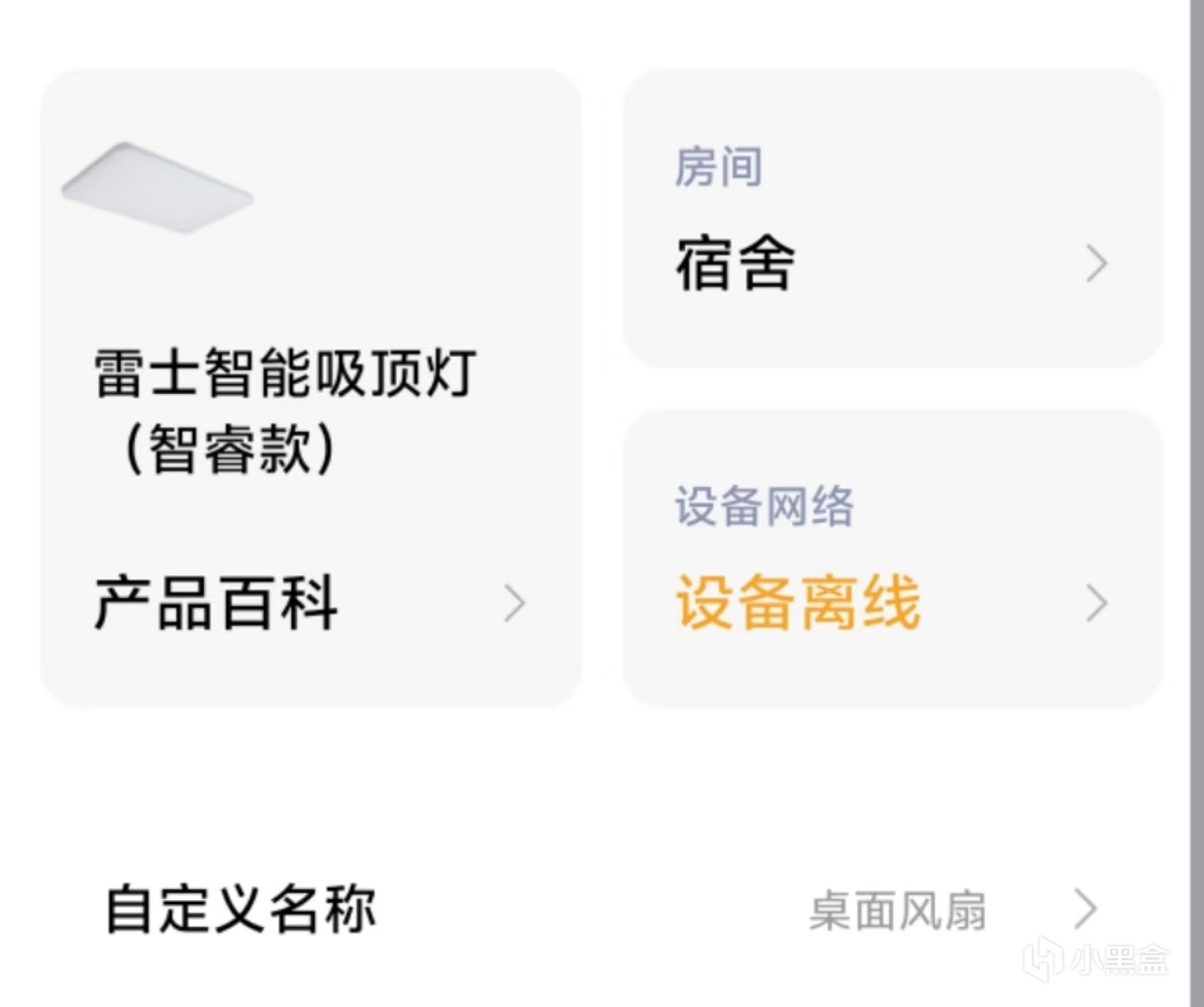Change the 房间 assignment from 宿舍

(x=891, y=261)
